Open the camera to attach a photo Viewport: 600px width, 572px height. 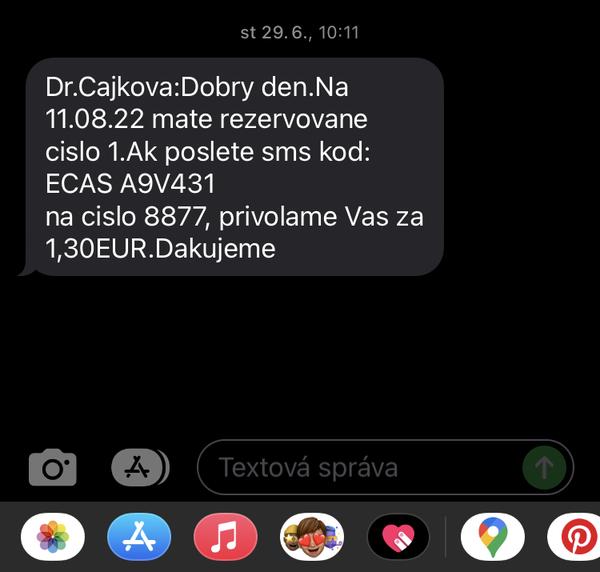52,467
